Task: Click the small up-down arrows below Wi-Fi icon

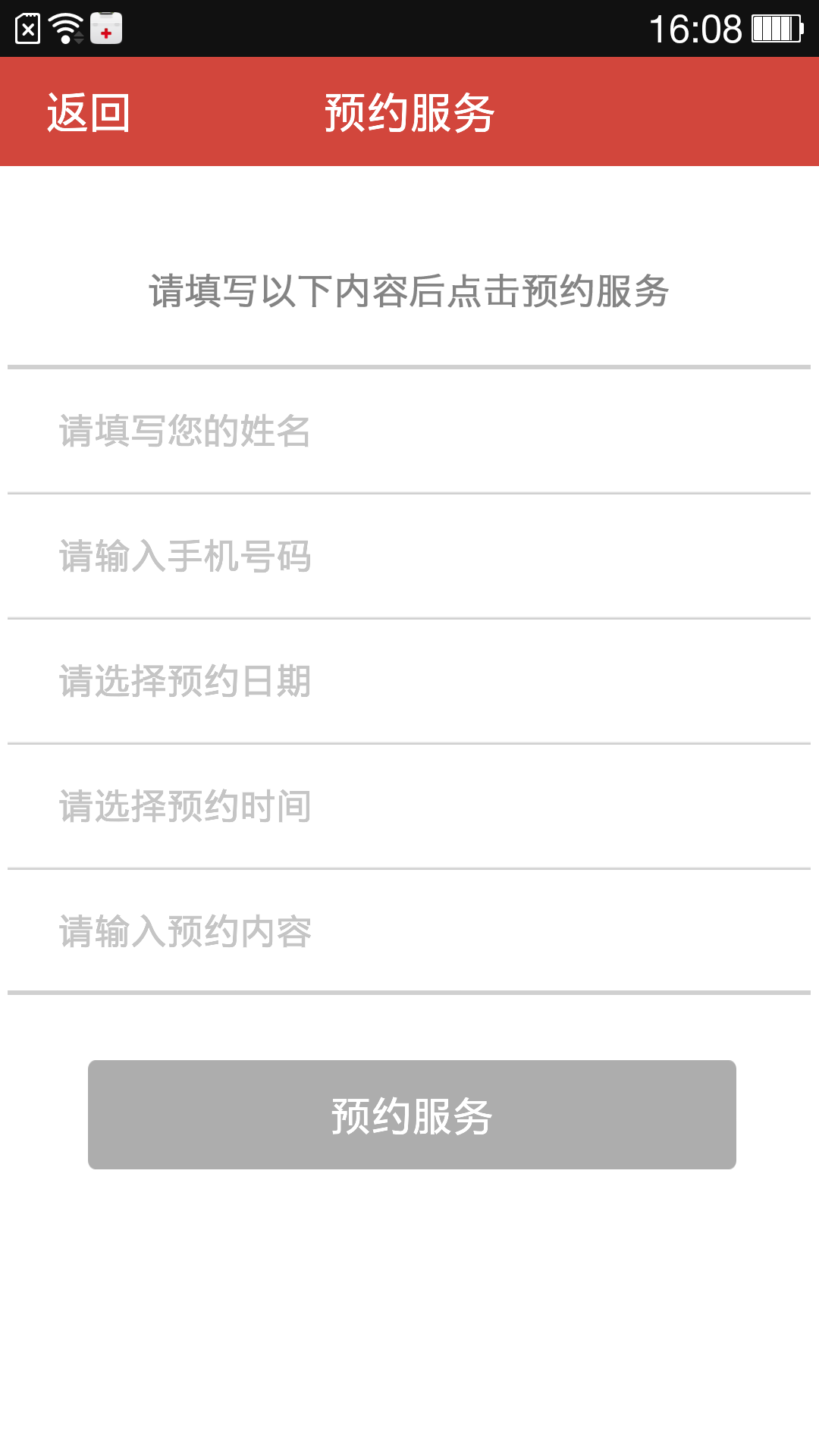Action: pyautogui.click(x=79, y=36)
